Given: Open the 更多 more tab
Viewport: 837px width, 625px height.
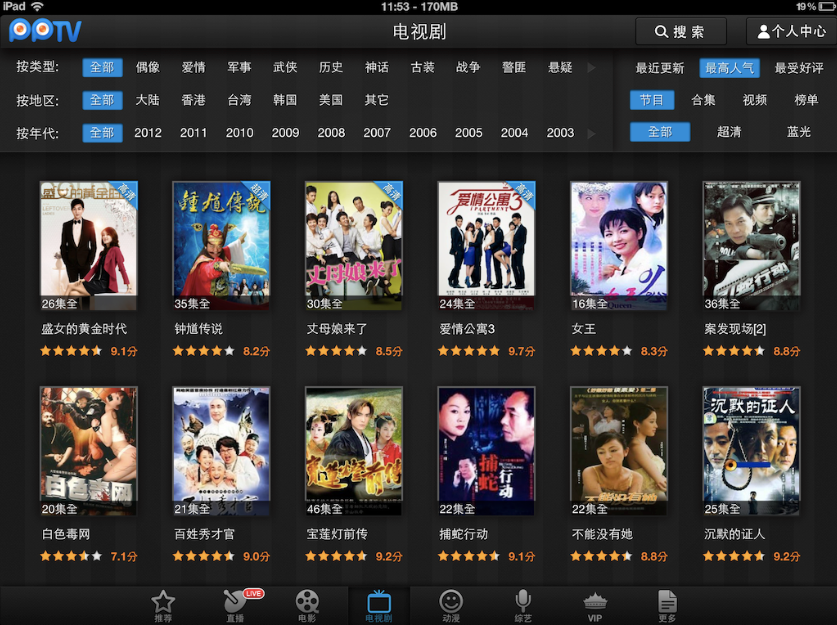Looking at the screenshot, I should click(667, 605).
